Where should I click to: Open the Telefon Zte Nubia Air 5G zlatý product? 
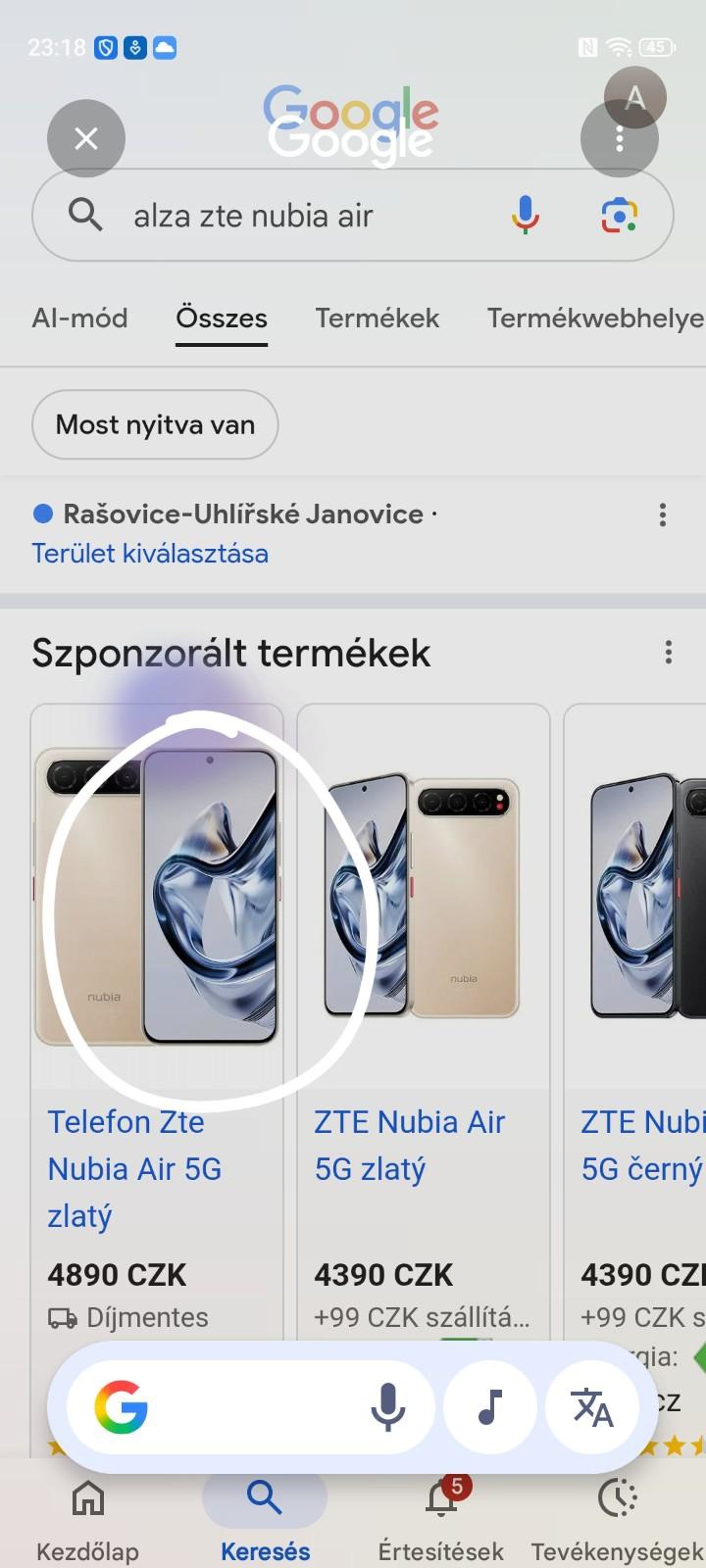coord(134,1168)
